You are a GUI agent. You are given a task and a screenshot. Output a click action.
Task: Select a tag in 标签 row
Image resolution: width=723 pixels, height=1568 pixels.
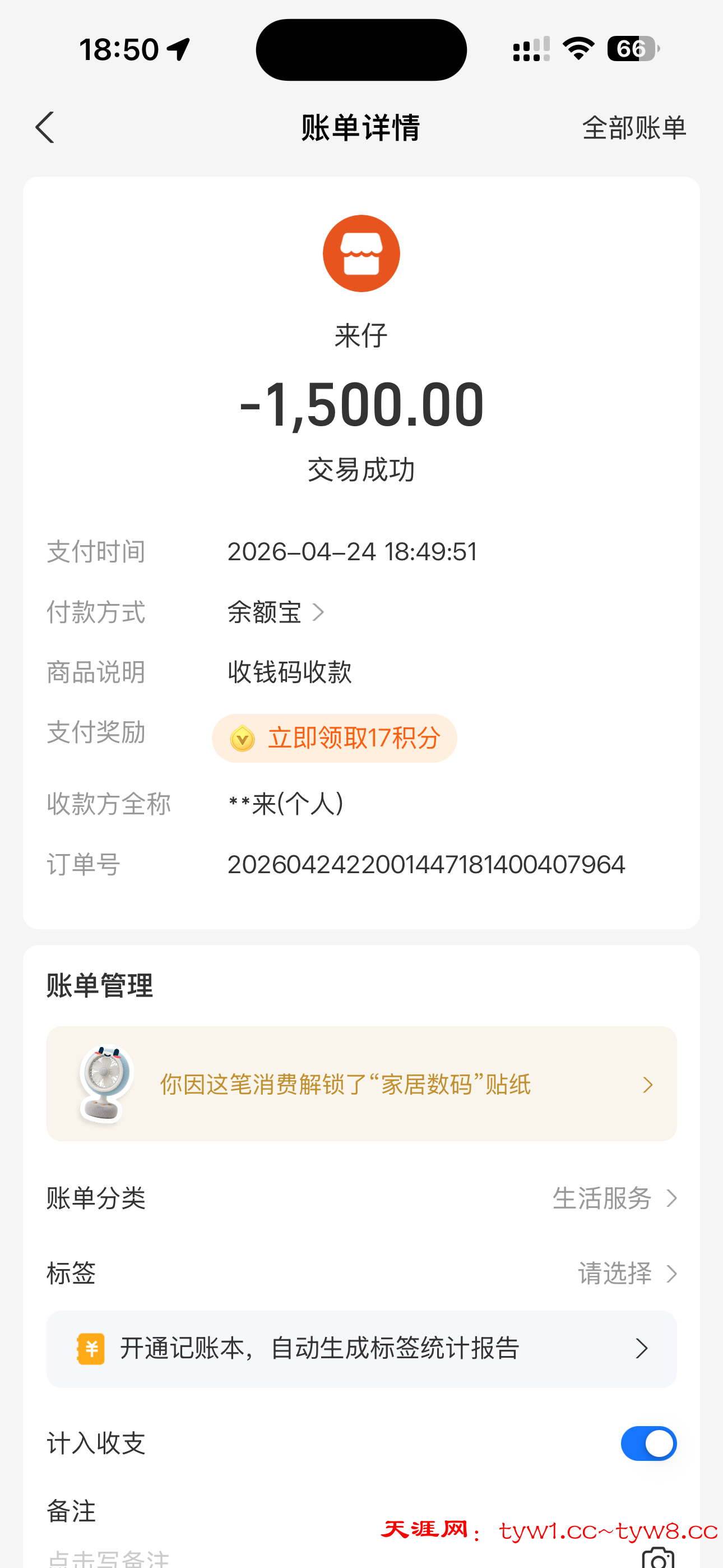click(x=626, y=1274)
